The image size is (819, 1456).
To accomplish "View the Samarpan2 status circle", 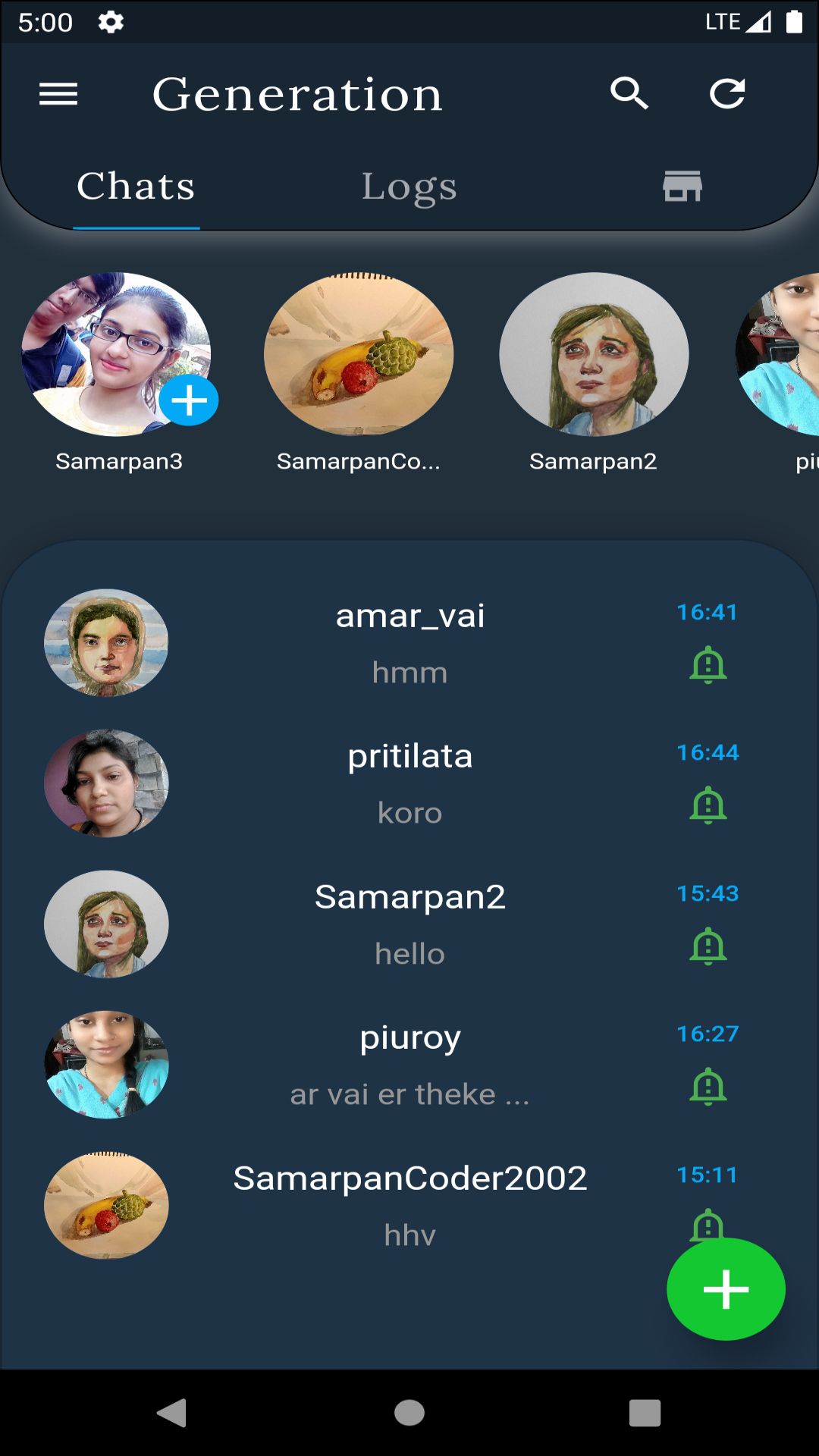I will [594, 354].
